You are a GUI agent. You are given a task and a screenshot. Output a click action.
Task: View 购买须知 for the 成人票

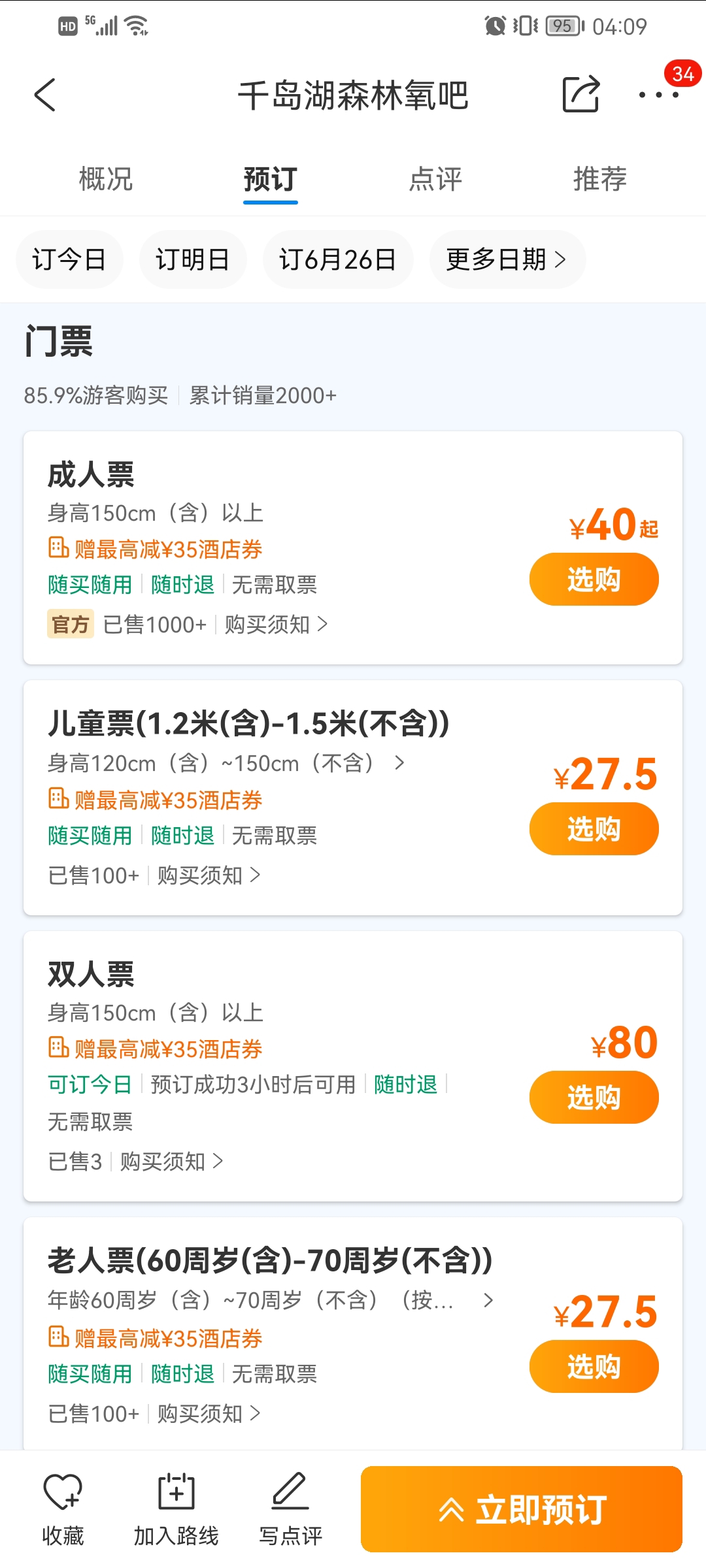(x=275, y=625)
